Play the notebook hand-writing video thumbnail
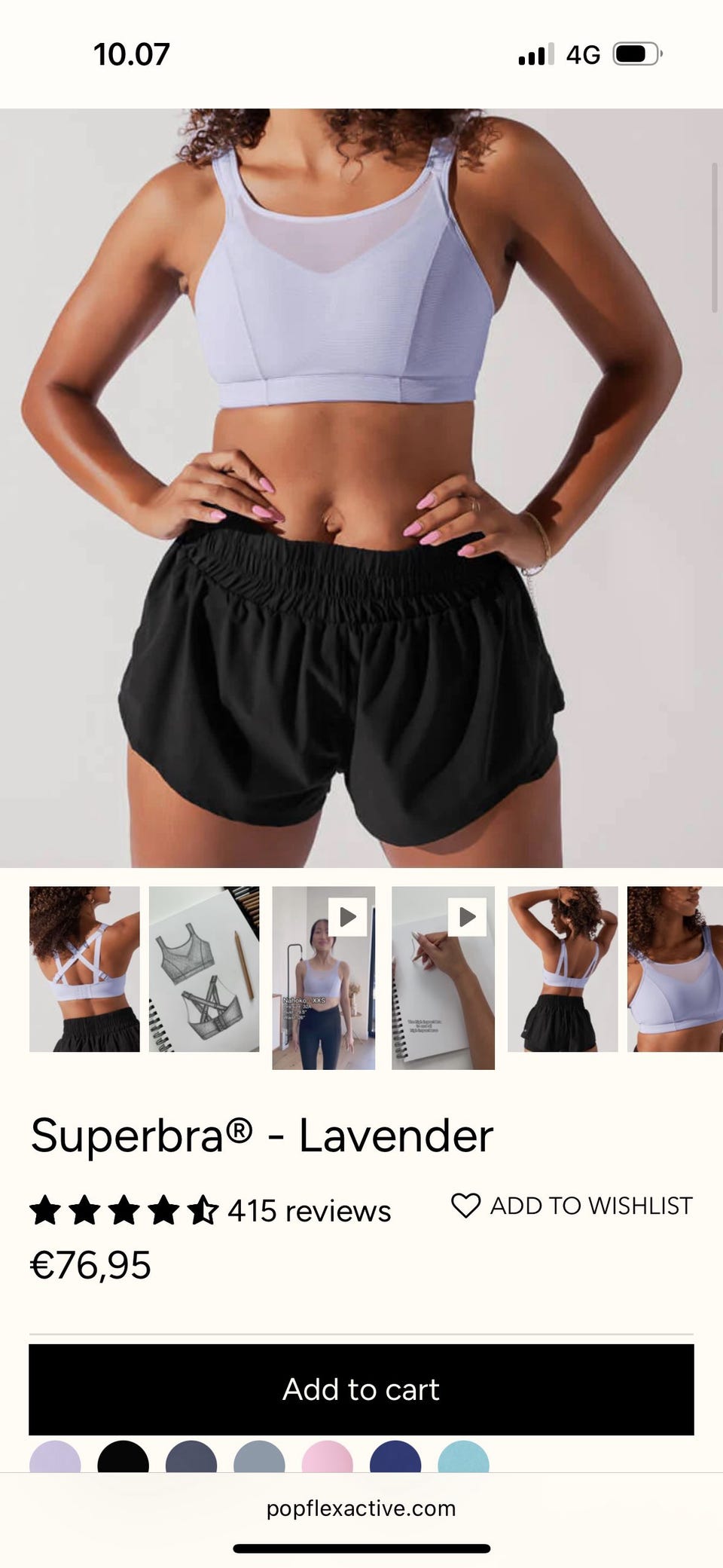The image size is (723, 1568). point(443,978)
